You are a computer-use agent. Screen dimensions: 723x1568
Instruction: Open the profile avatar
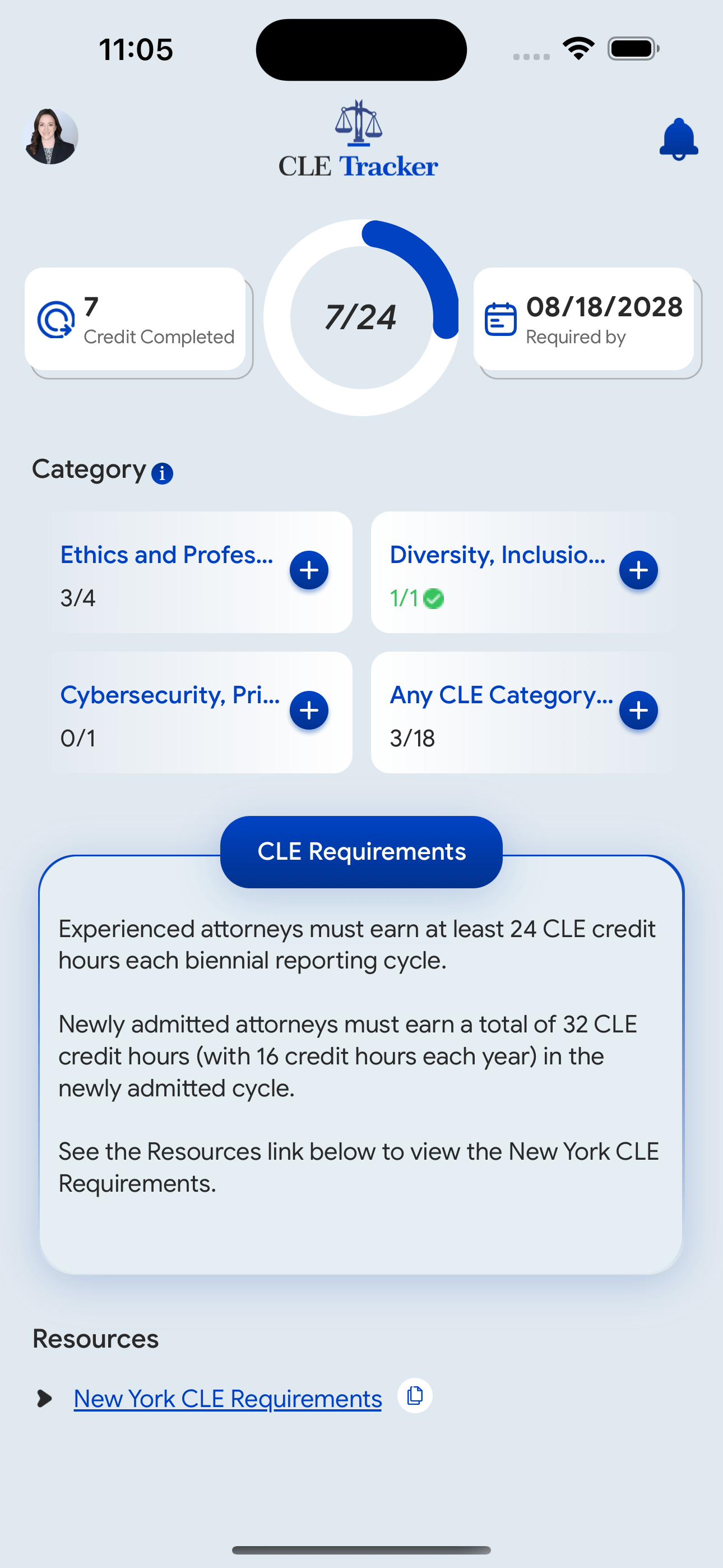coord(50,136)
